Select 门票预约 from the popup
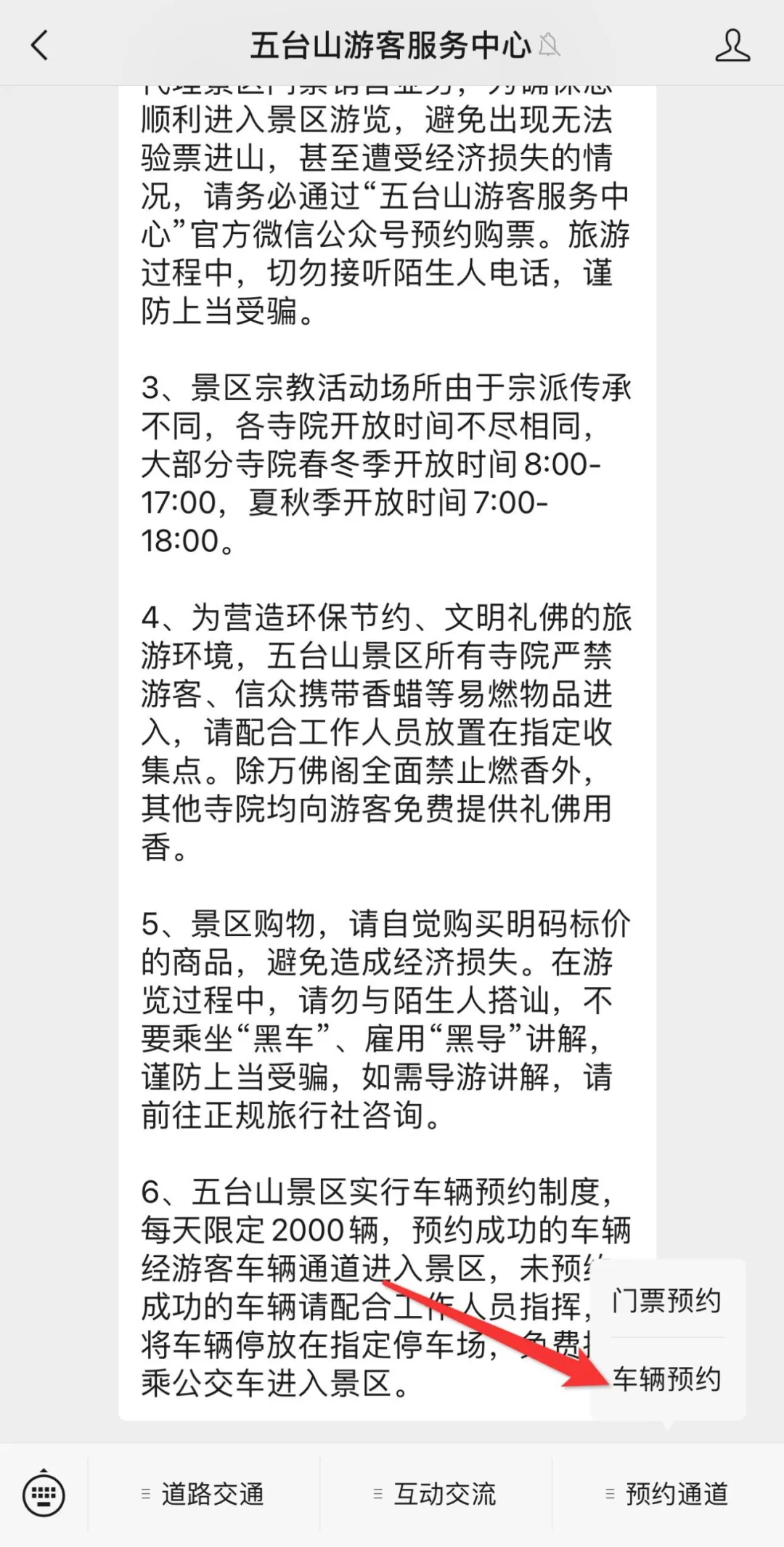 [x=667, y=1300]
